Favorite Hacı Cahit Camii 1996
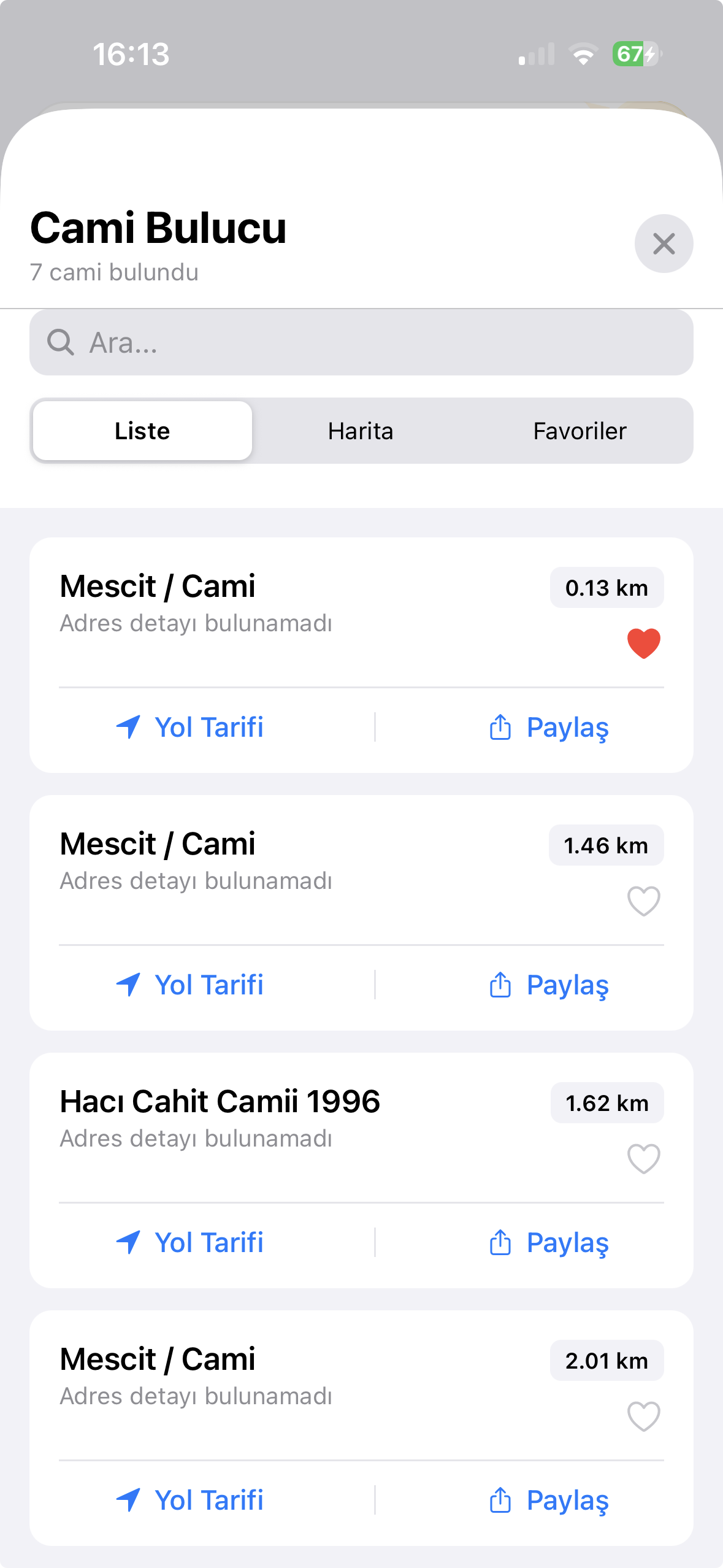The image size is (723, 1568). click(x=643, y=1158)
